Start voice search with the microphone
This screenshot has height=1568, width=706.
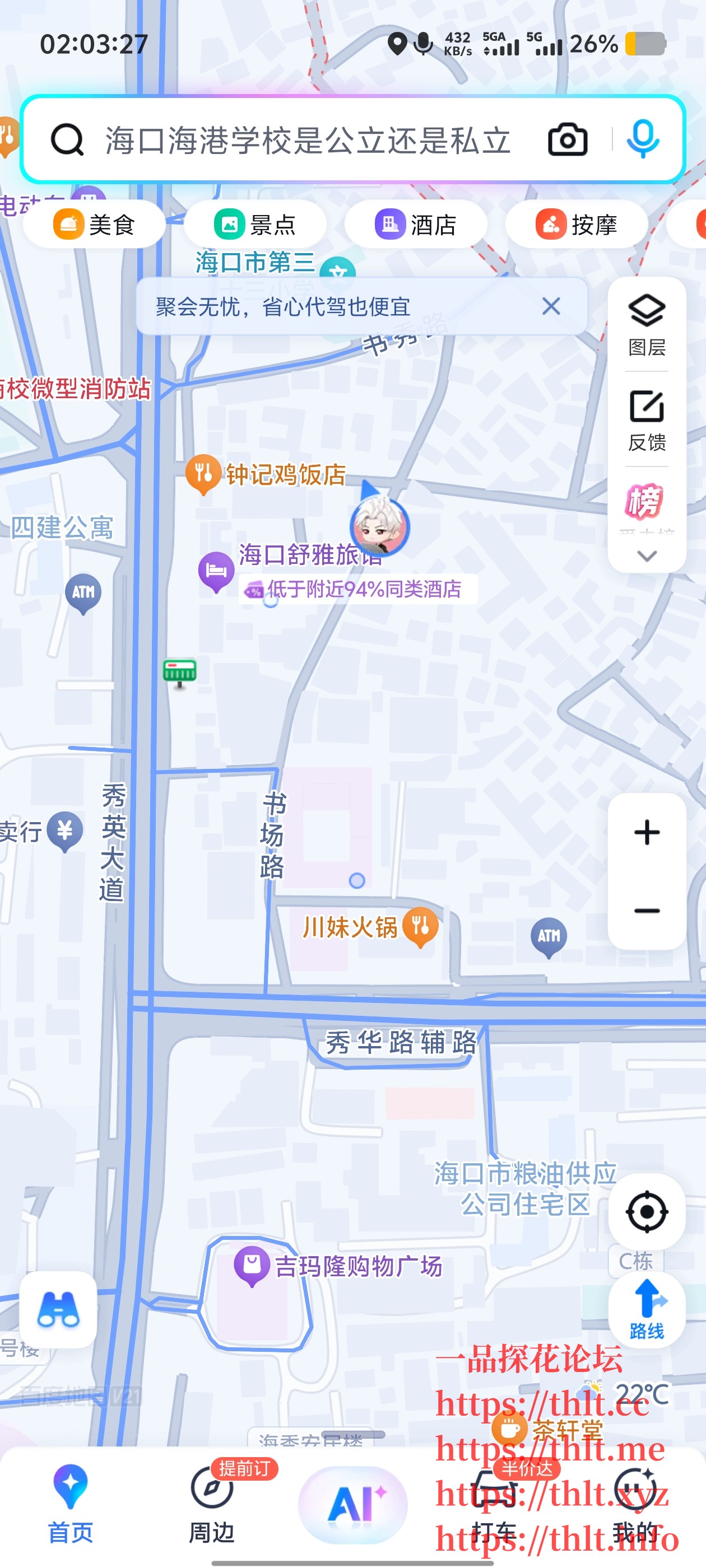[643, 140]
